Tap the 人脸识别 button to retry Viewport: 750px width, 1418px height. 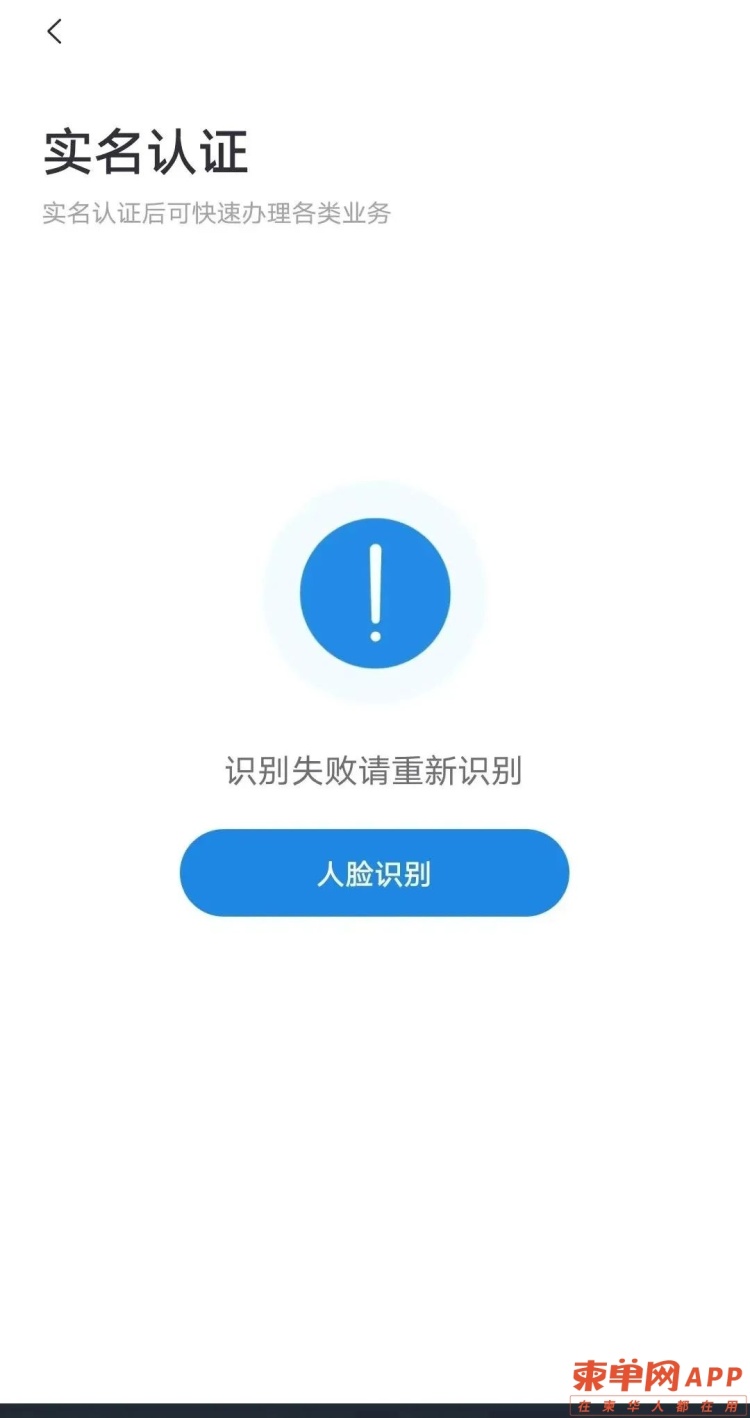374,873
